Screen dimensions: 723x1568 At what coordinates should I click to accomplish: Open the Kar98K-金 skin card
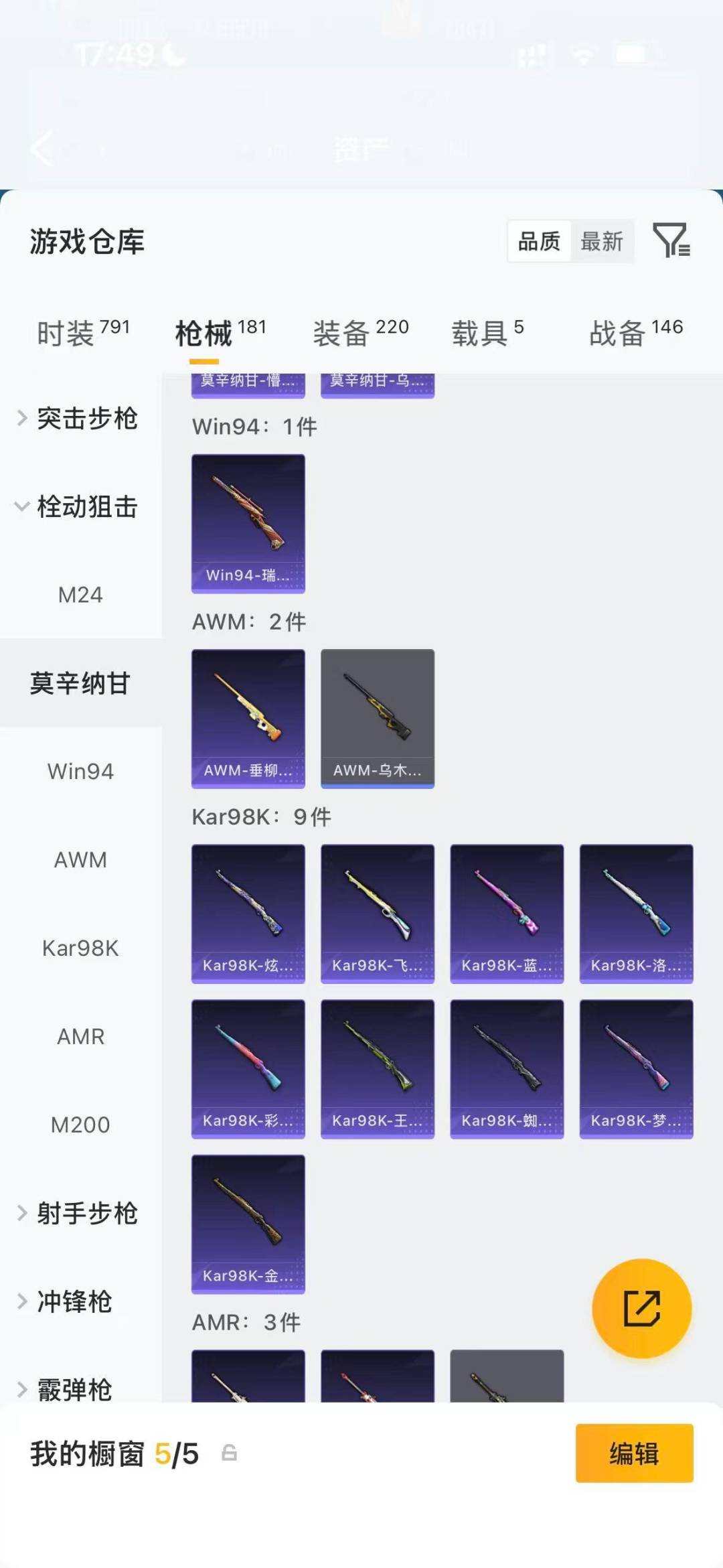248,1227
